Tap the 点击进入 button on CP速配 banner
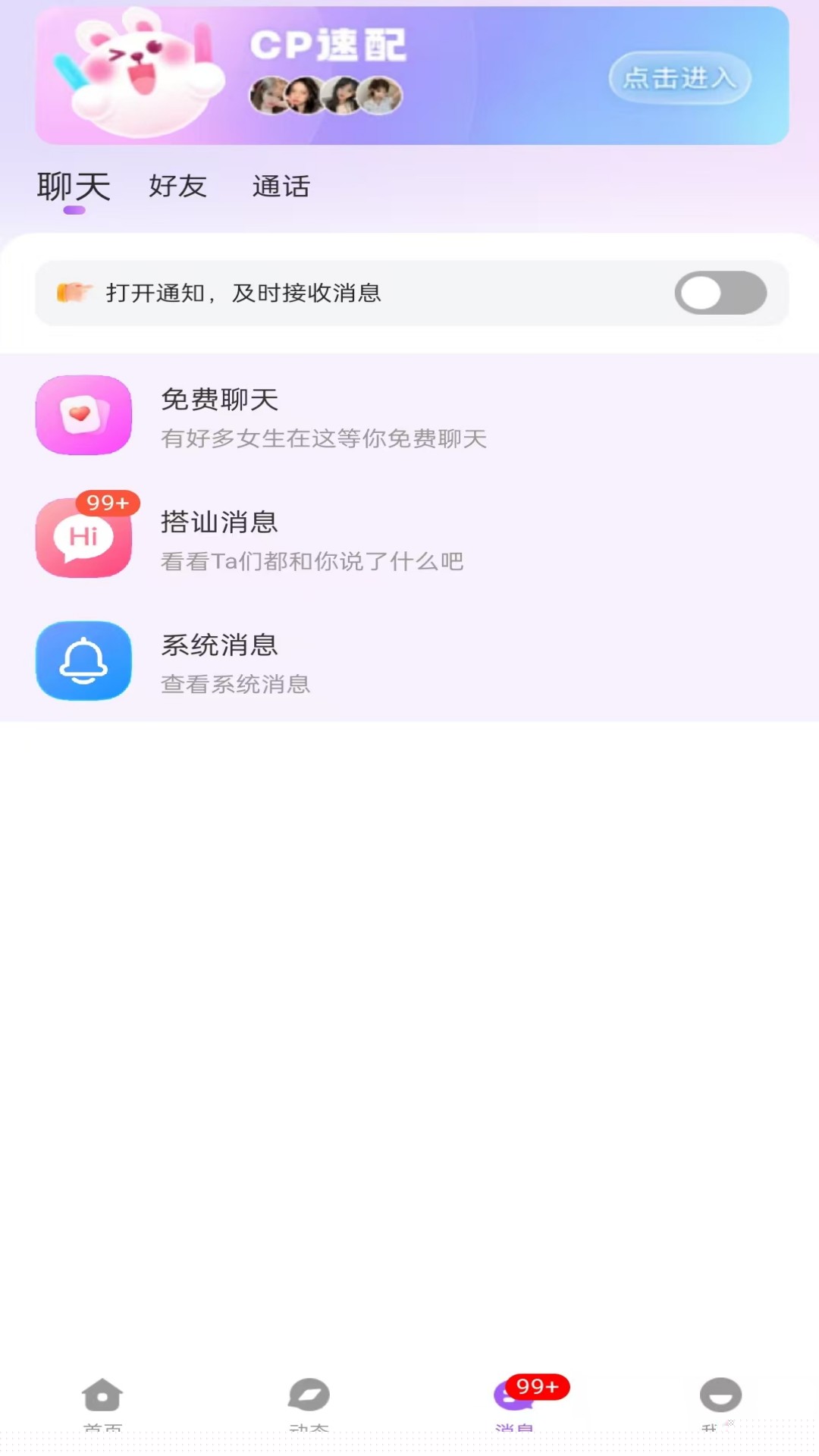Screen dimensions: 819x1456 click(x=679, y=78)
